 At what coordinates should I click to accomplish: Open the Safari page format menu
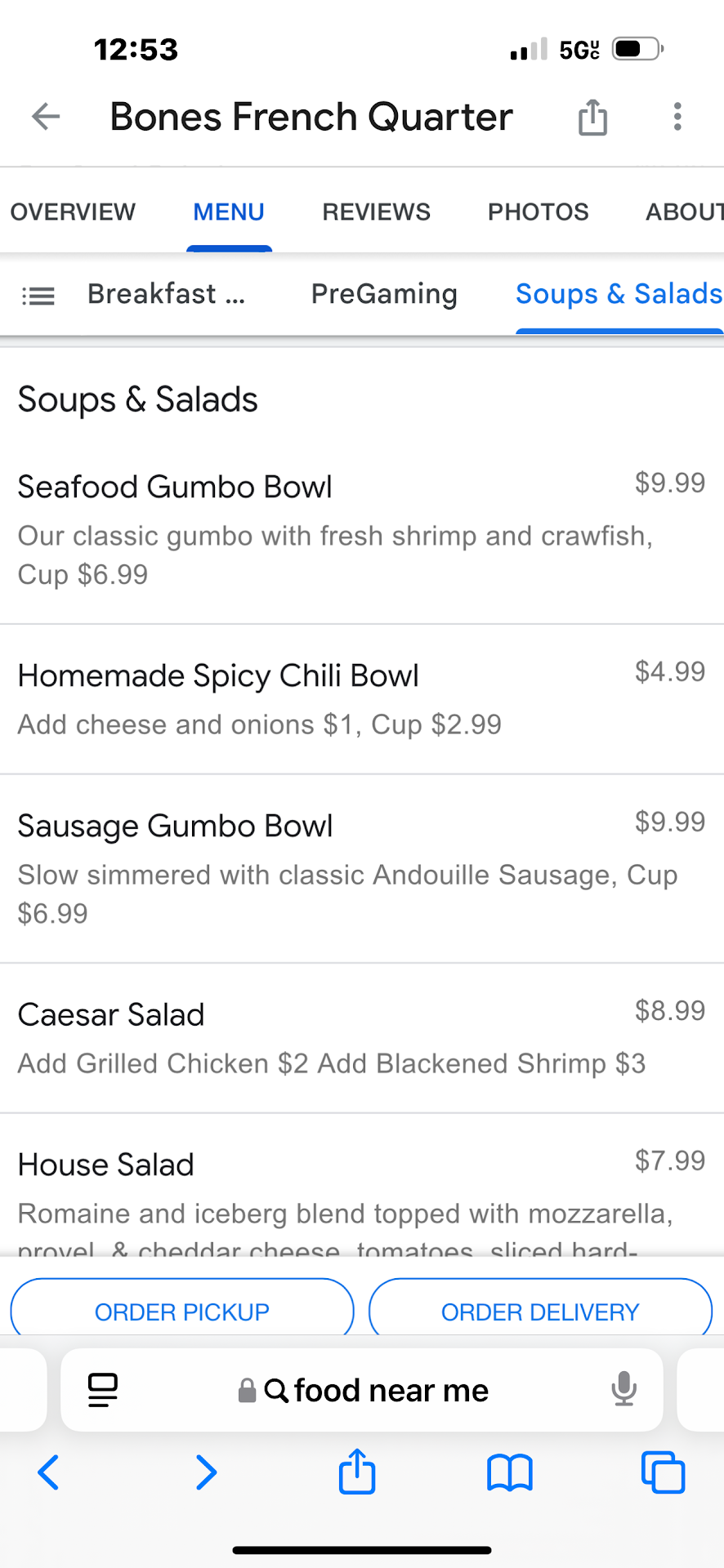[x=103, y=1390]
